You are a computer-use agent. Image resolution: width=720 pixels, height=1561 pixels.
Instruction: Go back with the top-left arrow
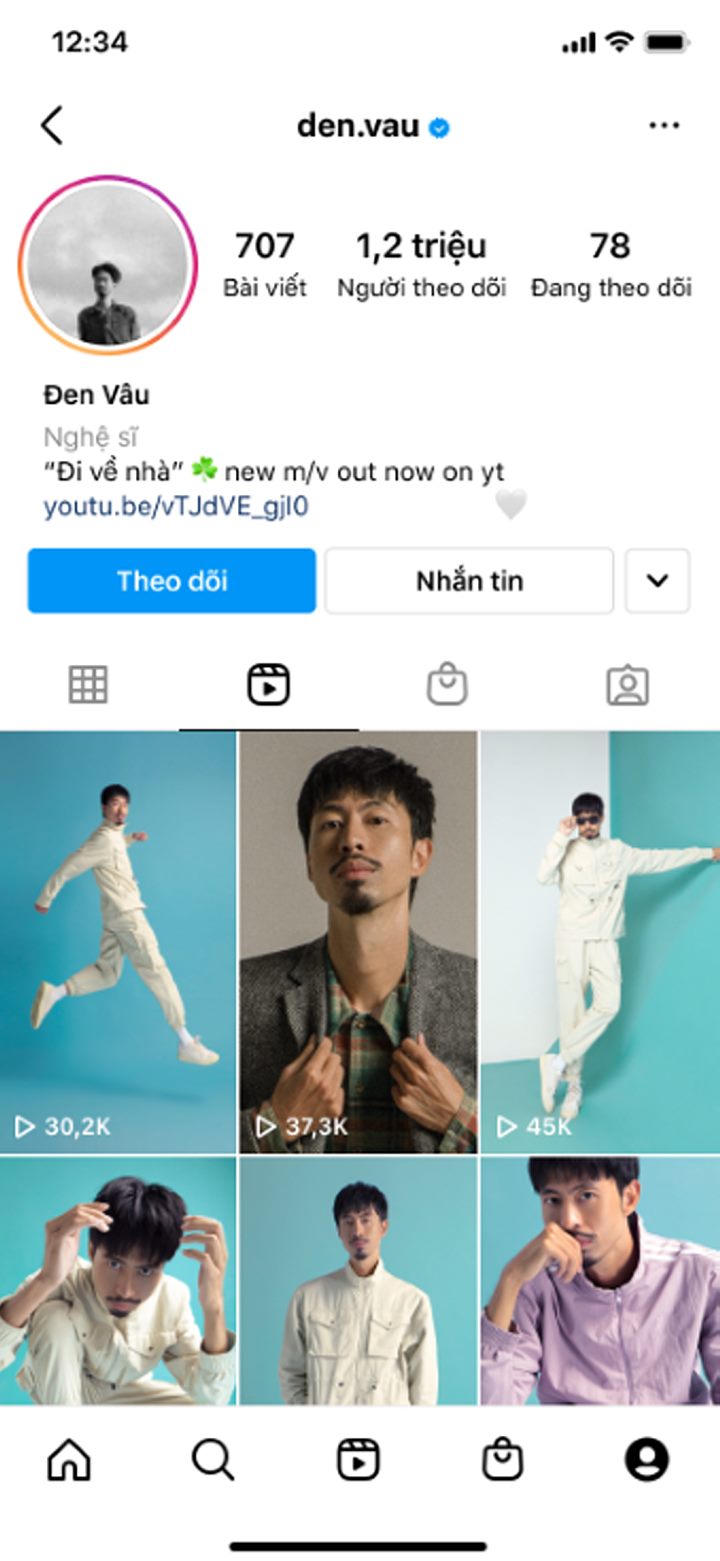pyautogui.click(x=52, y=126)
